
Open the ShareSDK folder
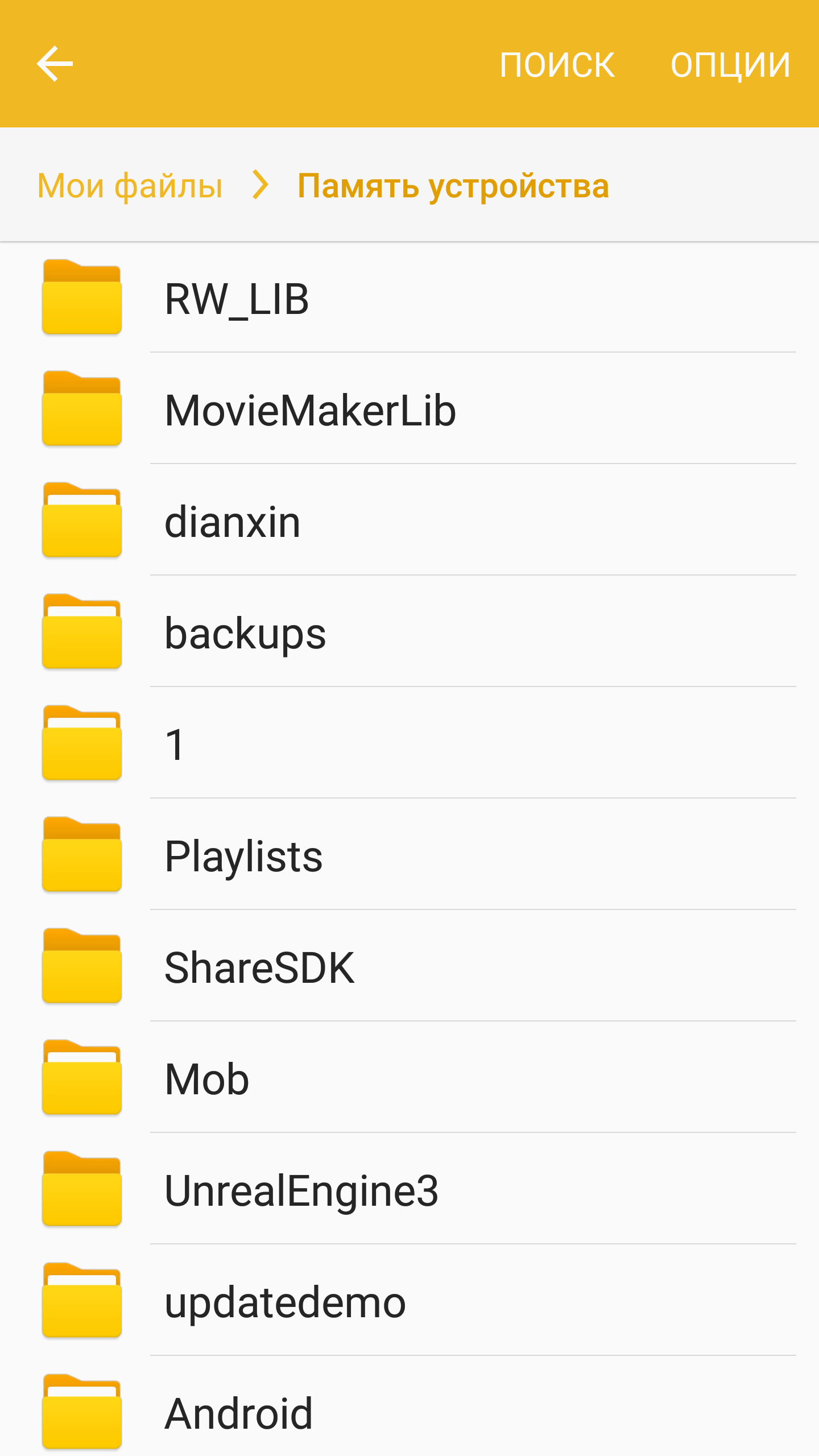point(259,968)
